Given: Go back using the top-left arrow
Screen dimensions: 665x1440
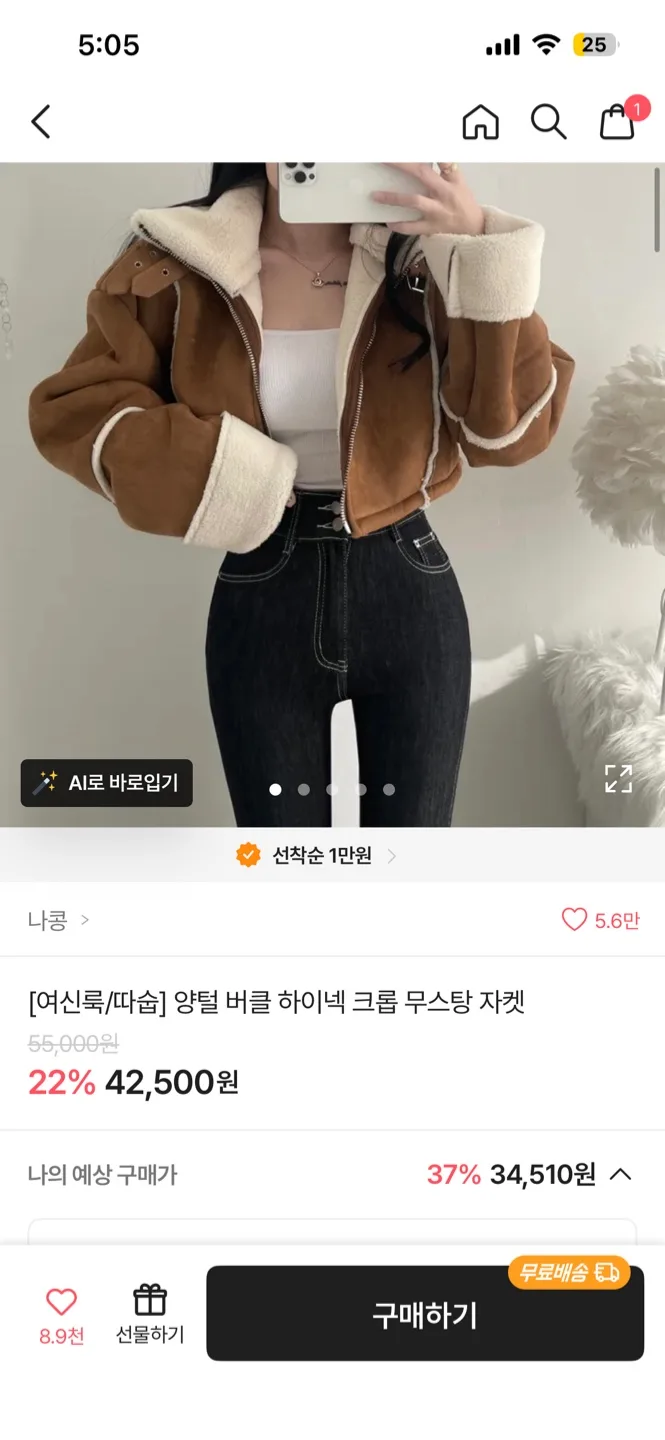Looking at the screenshot, I should [x=40, y=122].
